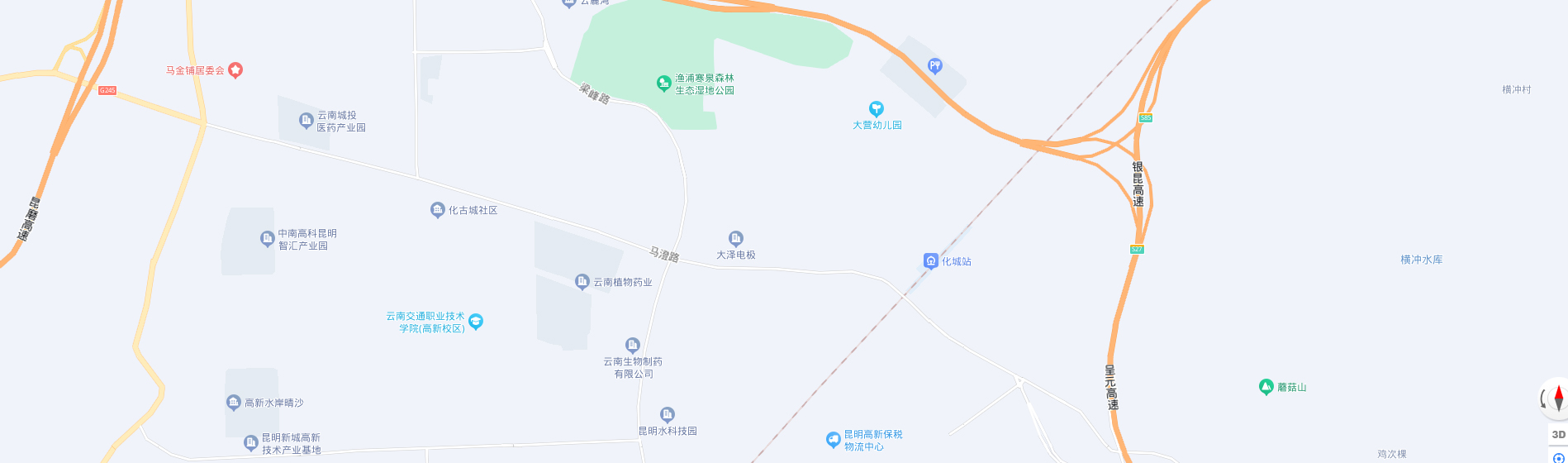The width and height of the screenshot is (1568, 463).
Task: Select the 昆明水科技园 marker
Action: [668, 415]
